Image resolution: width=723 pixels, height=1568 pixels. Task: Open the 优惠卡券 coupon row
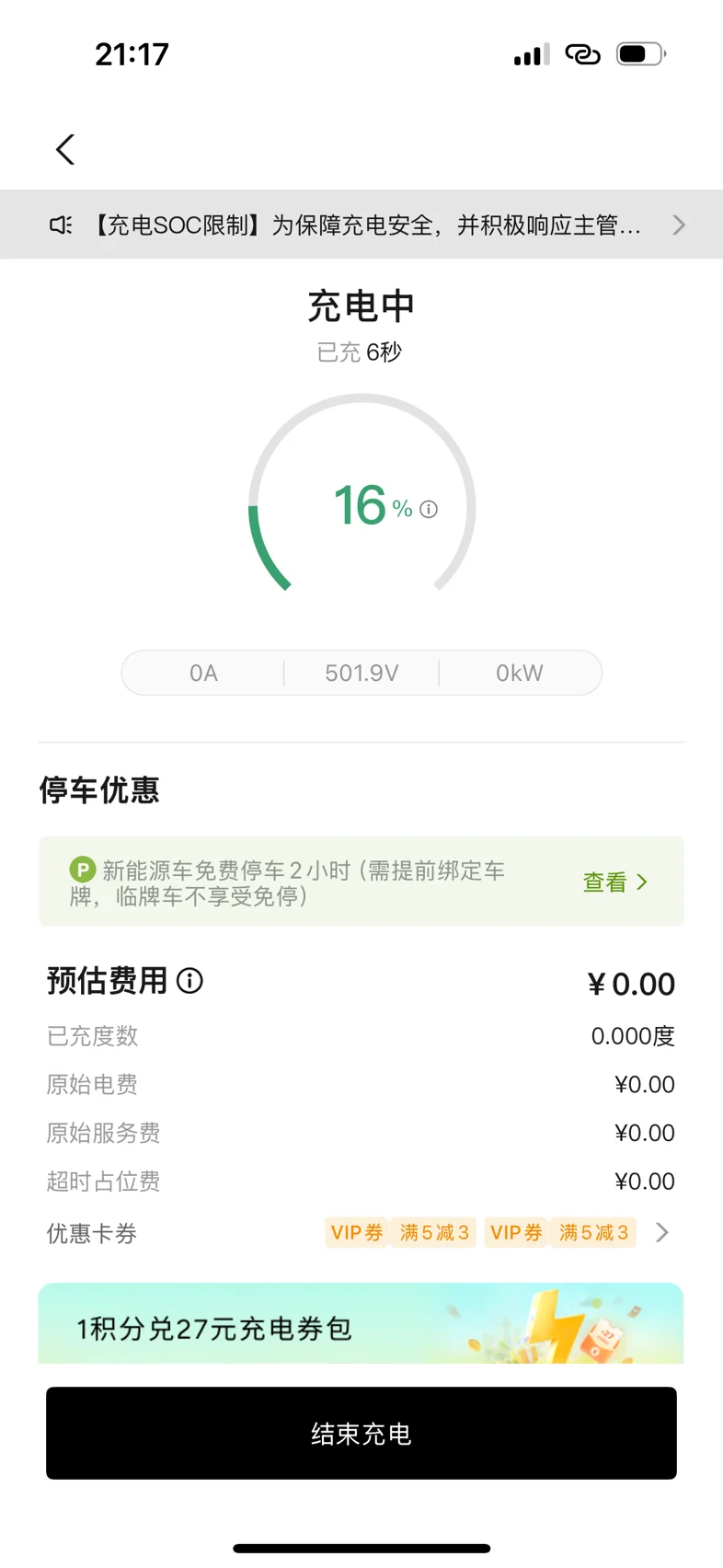(361, 1232)
